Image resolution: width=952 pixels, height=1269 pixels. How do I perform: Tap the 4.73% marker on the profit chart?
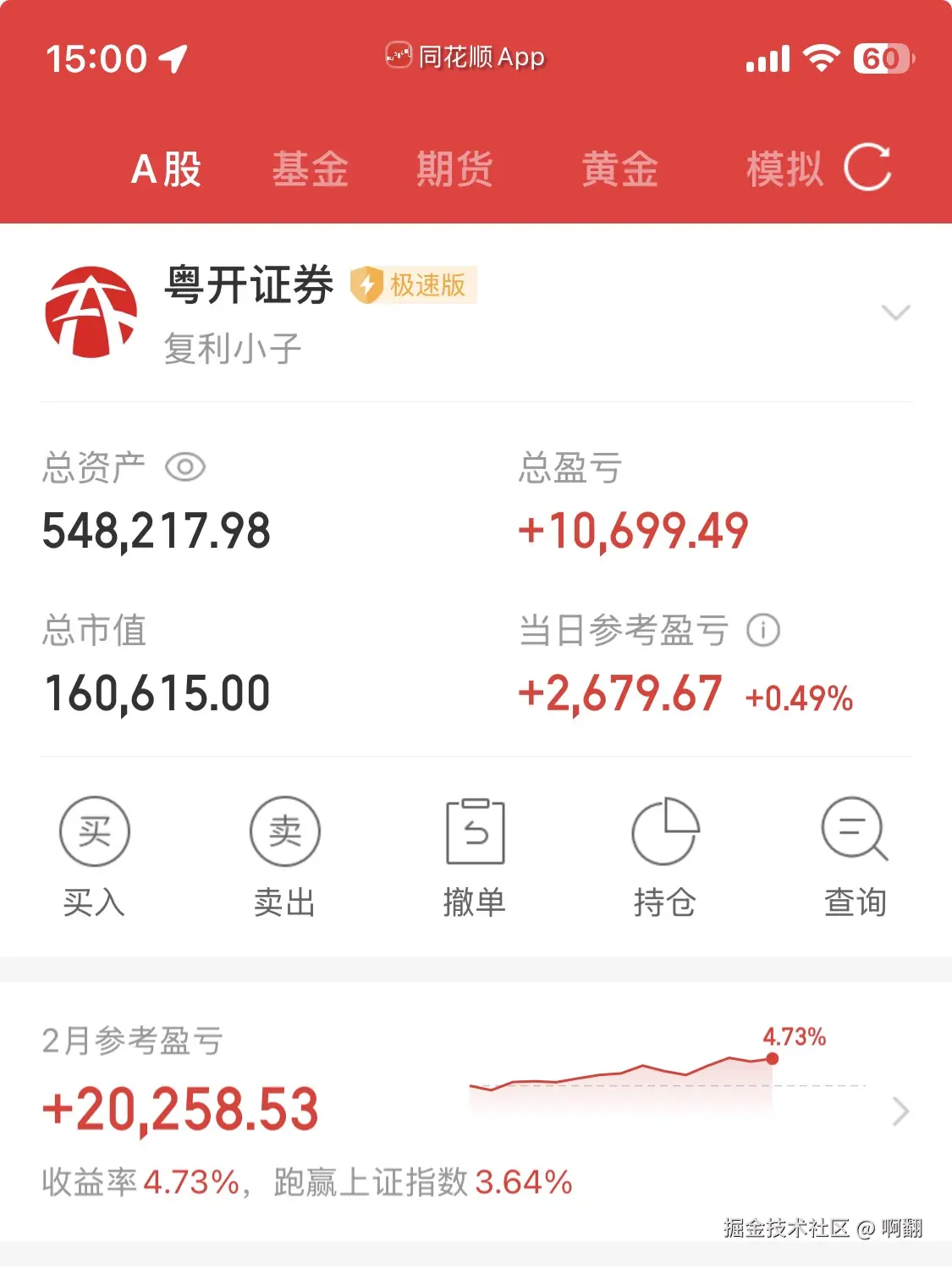pos(792,1036)
